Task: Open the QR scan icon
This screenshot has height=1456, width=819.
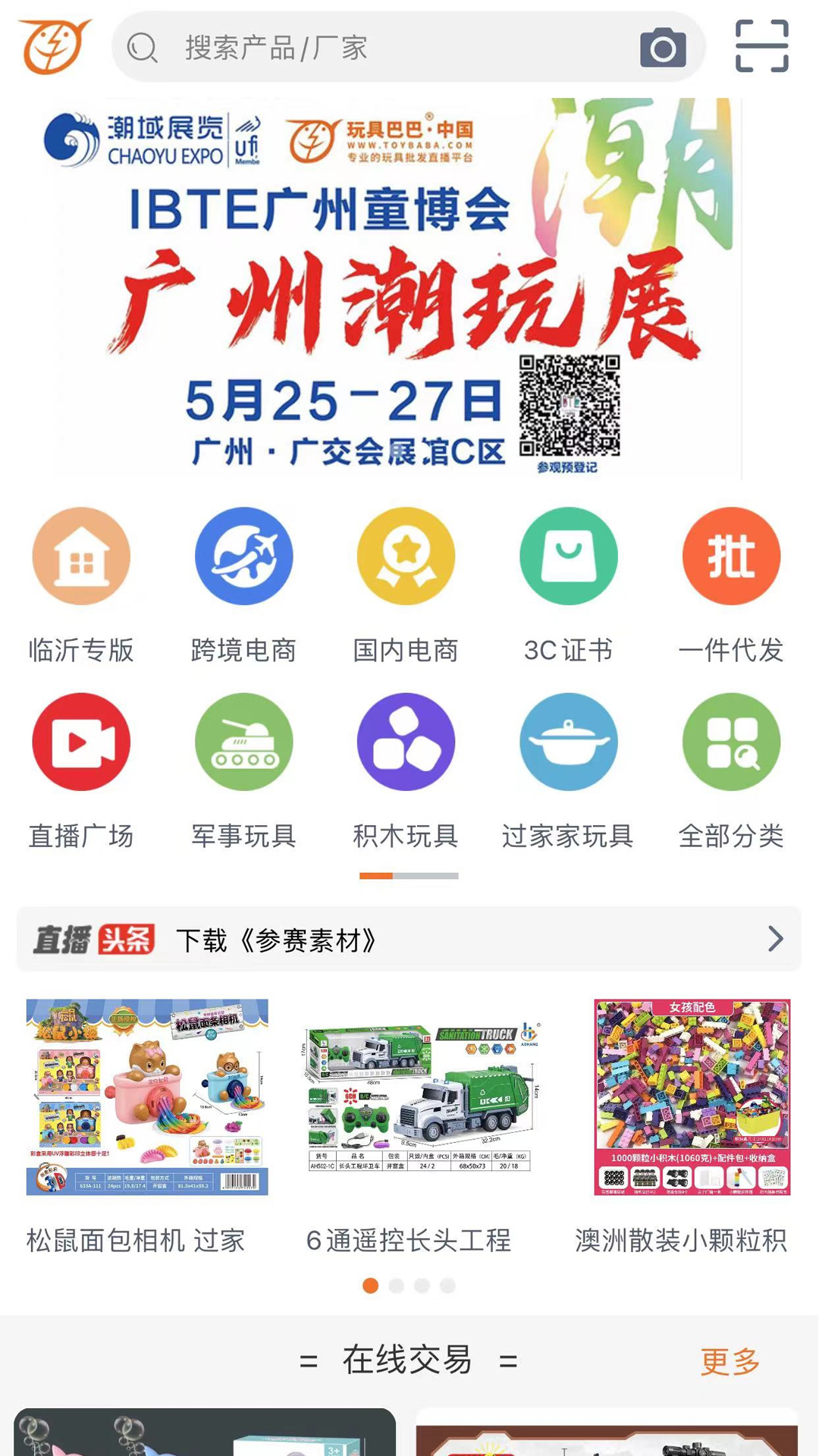Action: (x=761, y=47)
